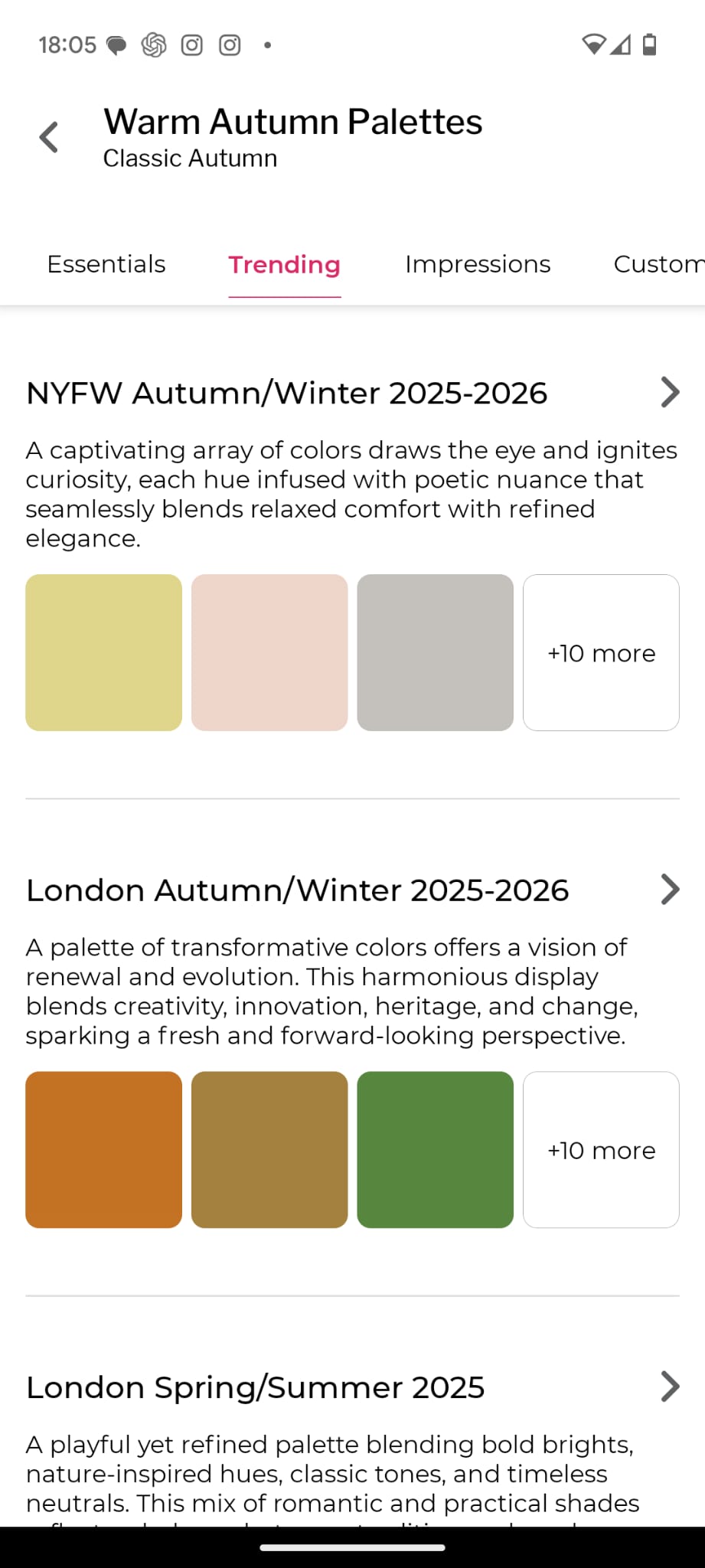
Task: Switch to the Custom tab
Action: click(659, 264)
